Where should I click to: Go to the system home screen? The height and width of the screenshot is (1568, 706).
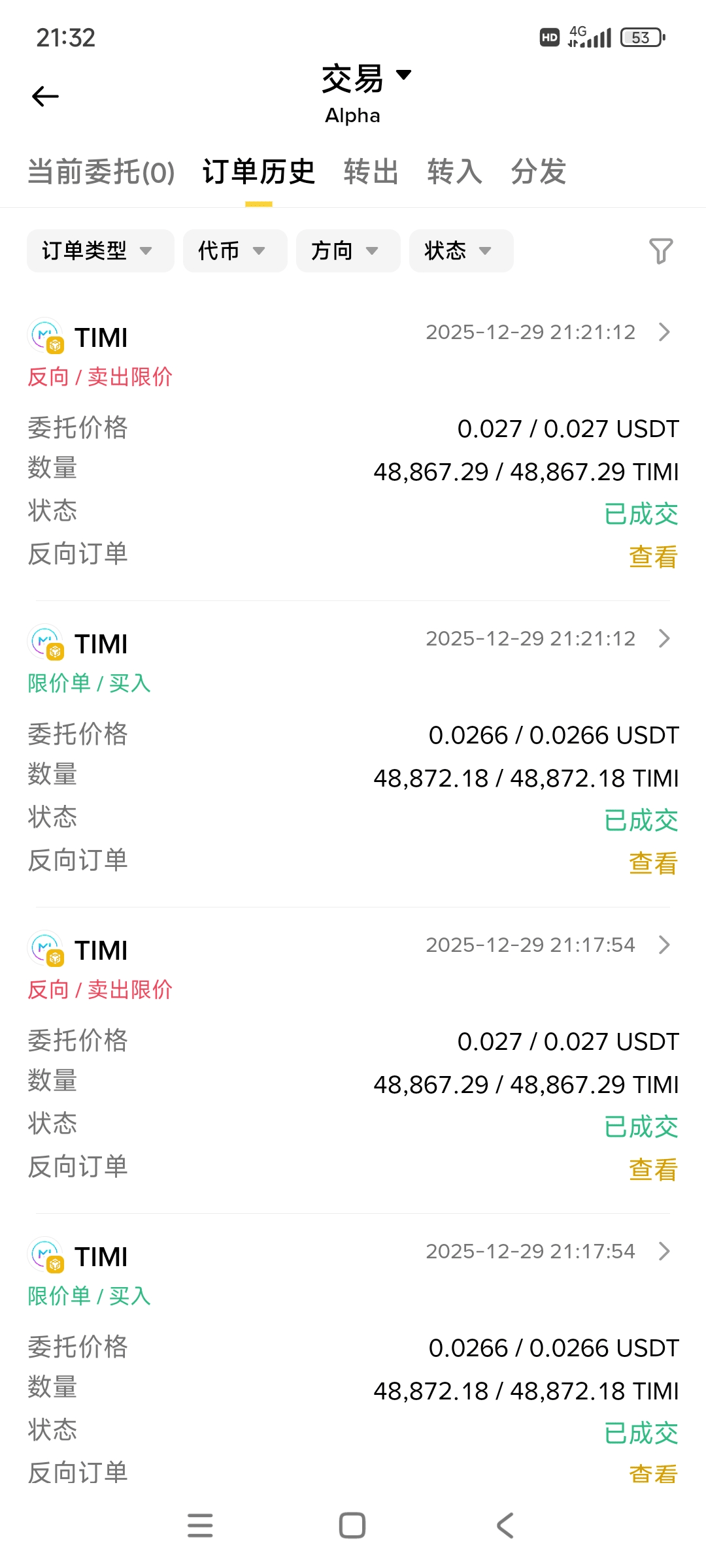click(x=352, y=1526)
